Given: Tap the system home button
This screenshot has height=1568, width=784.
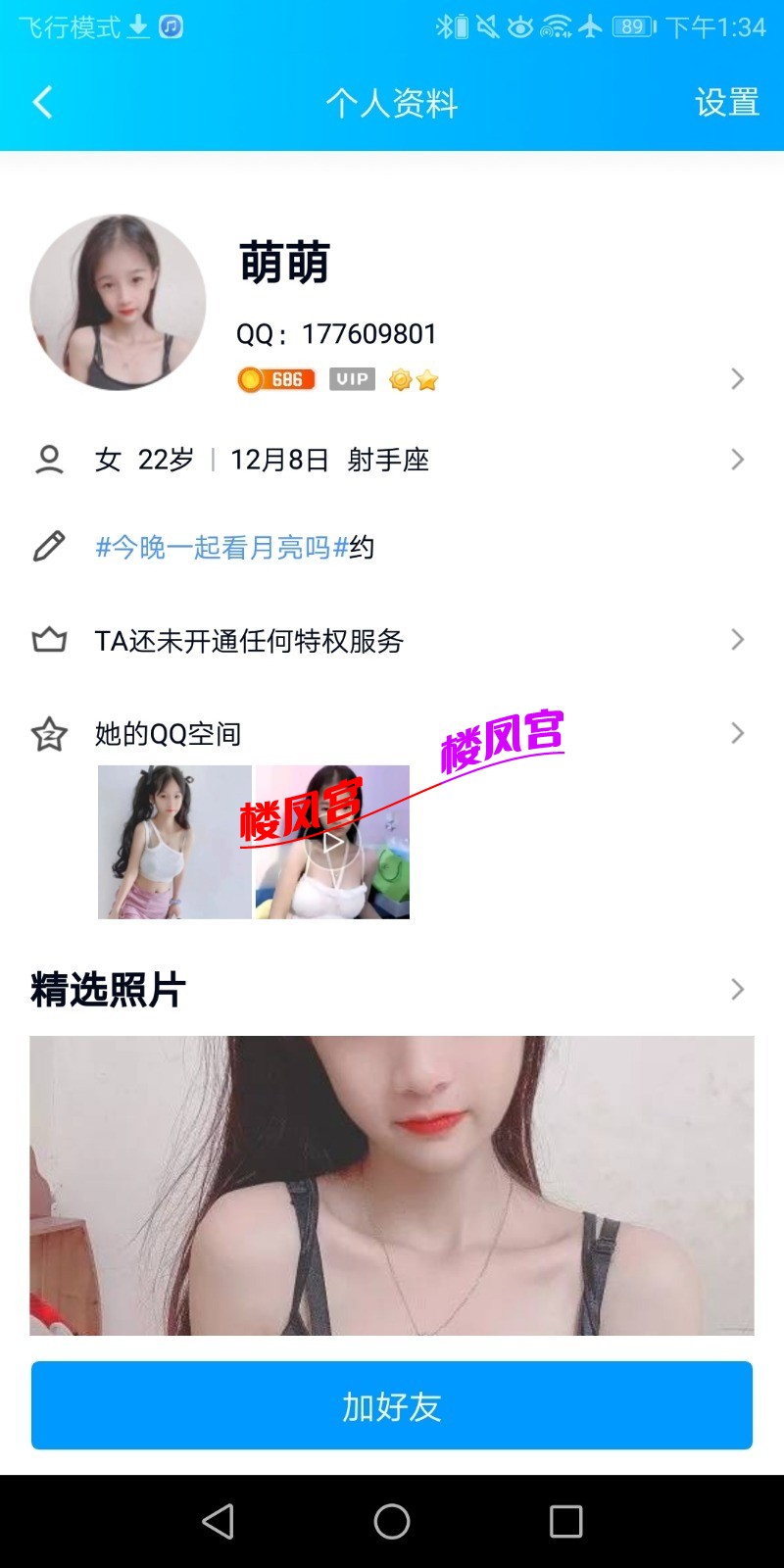Looking at the screenshot, I should click(392, 1521).
